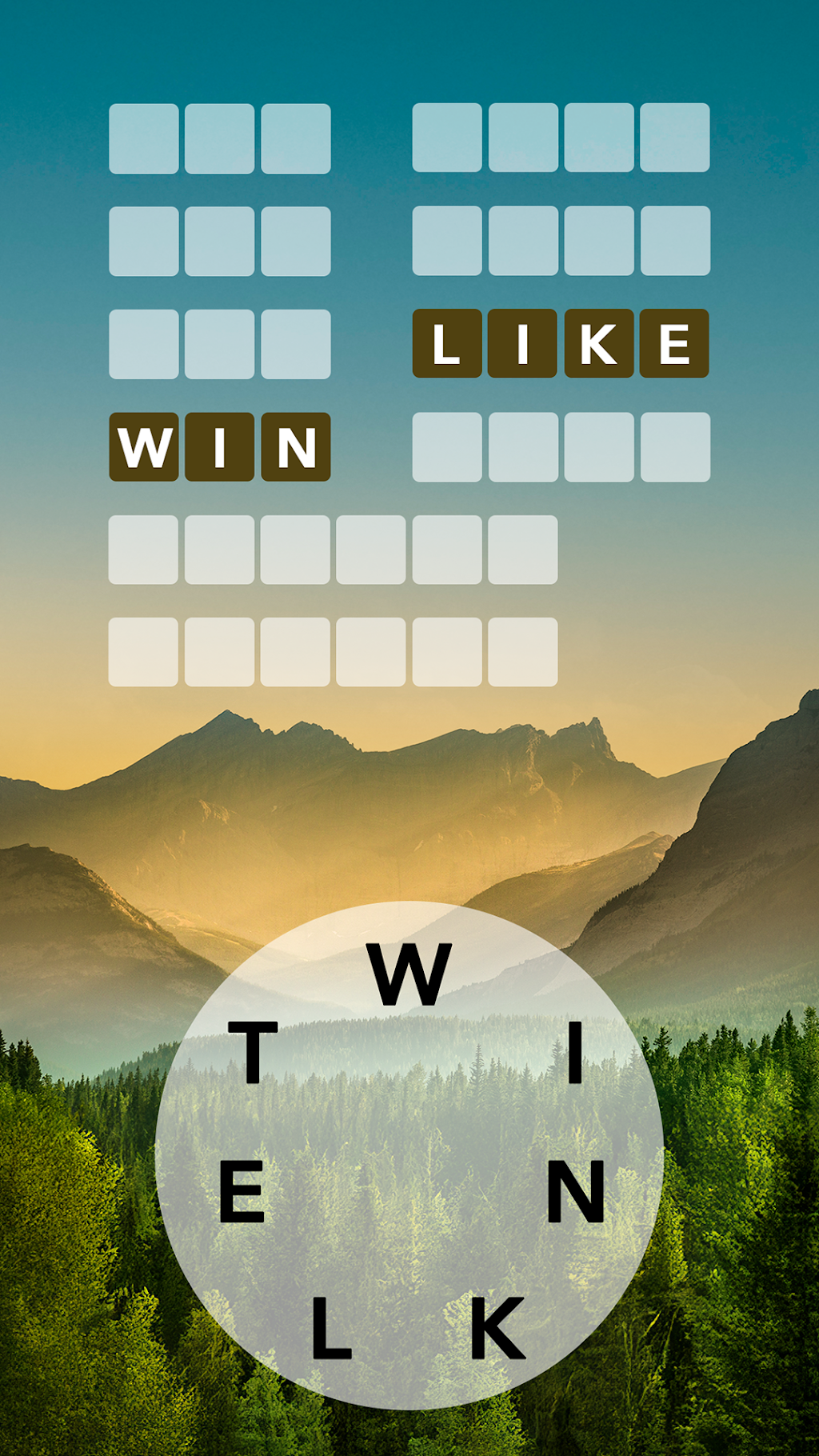Select the letter I in the wheel
This screenshot has height=1456, width=819.
tap(574, 1053)
